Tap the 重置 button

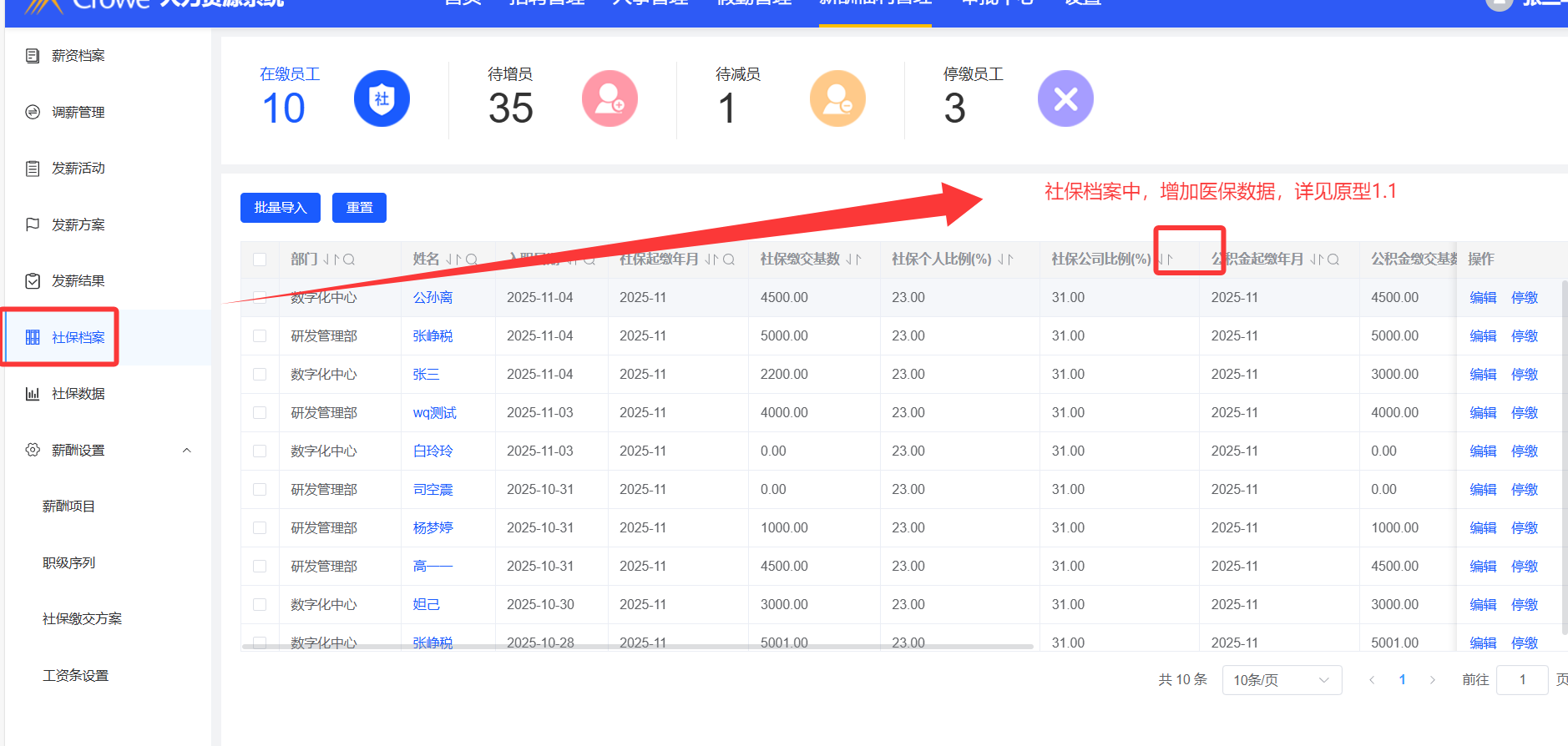(359, 208)
